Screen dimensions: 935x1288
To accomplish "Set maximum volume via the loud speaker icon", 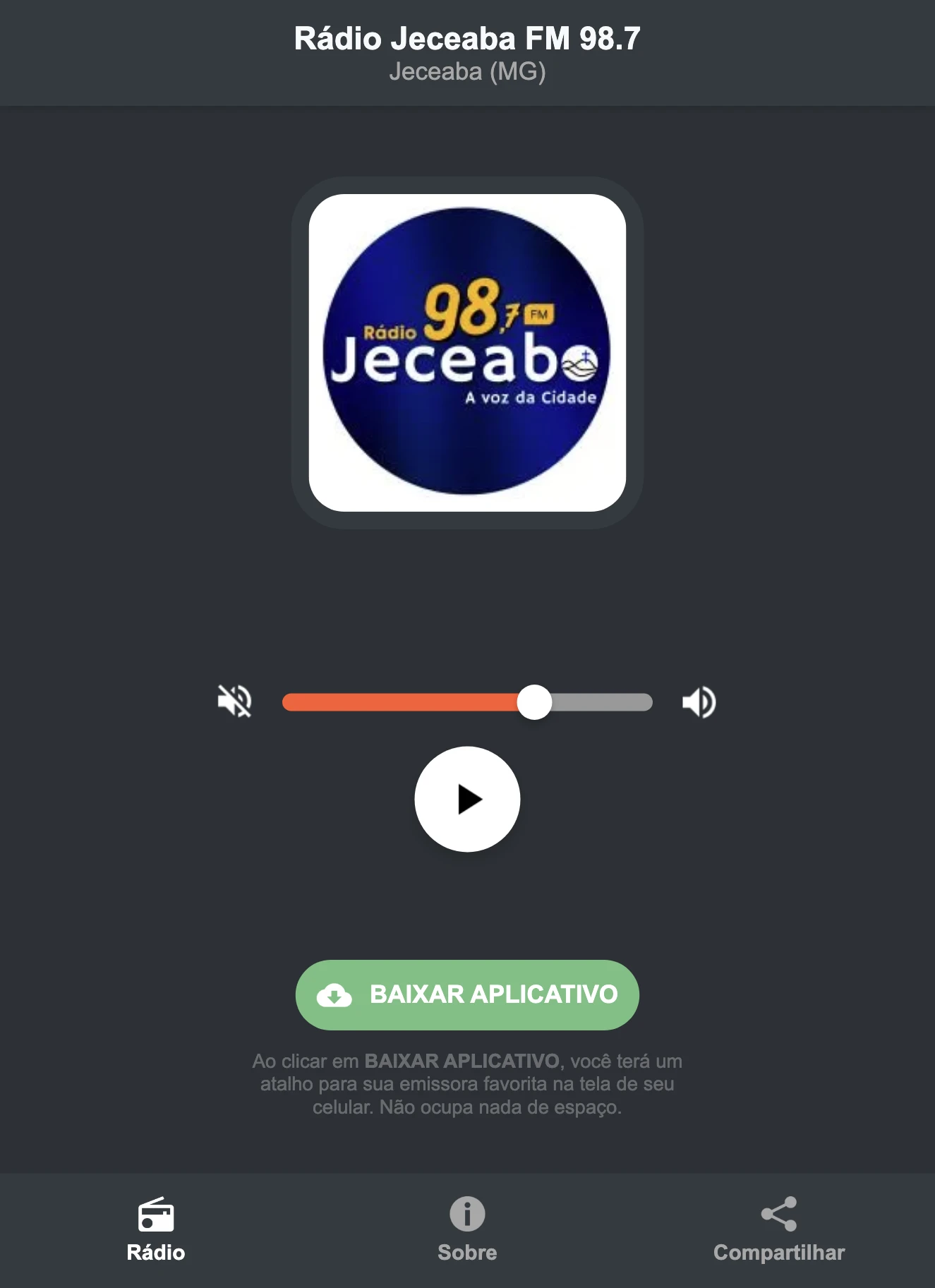I will [x=698, y=701].
